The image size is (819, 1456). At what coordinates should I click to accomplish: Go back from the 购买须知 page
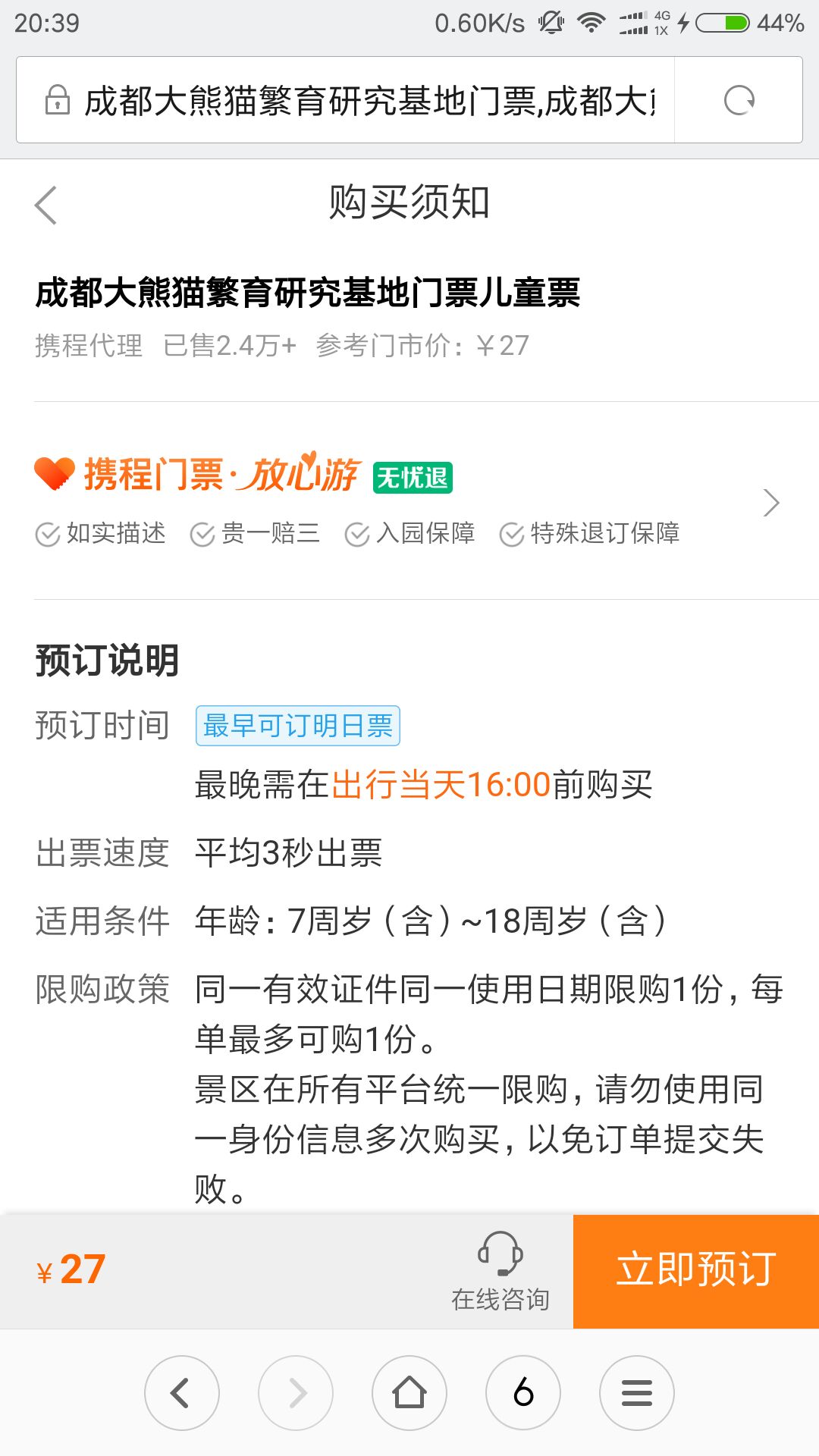(x=46, y=205)
